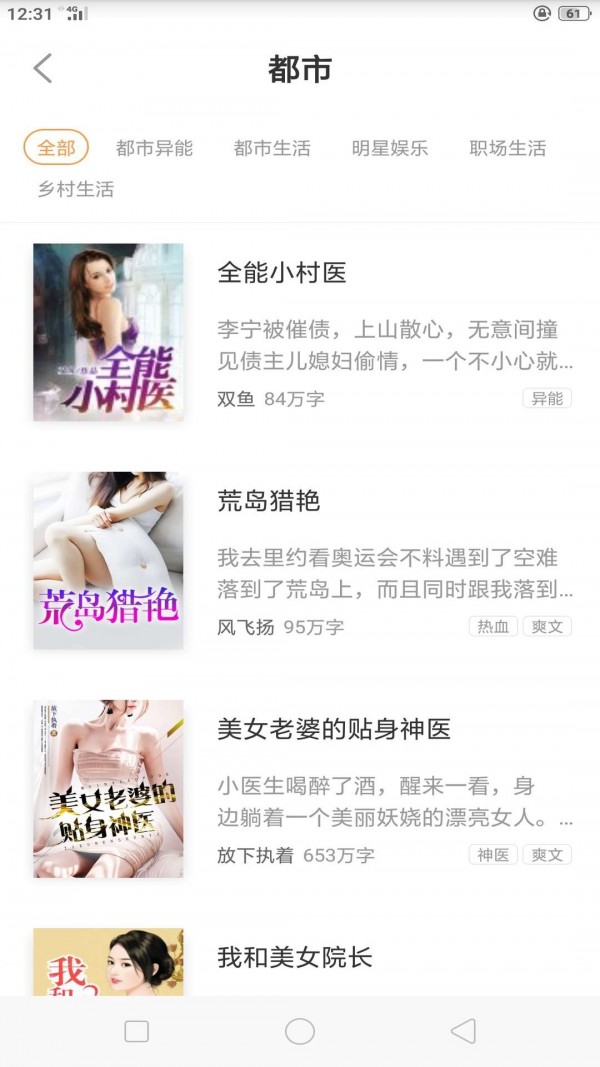Open the novel 我和美女院长
Screen dimensions: 600x1067
tap(295, 957)
